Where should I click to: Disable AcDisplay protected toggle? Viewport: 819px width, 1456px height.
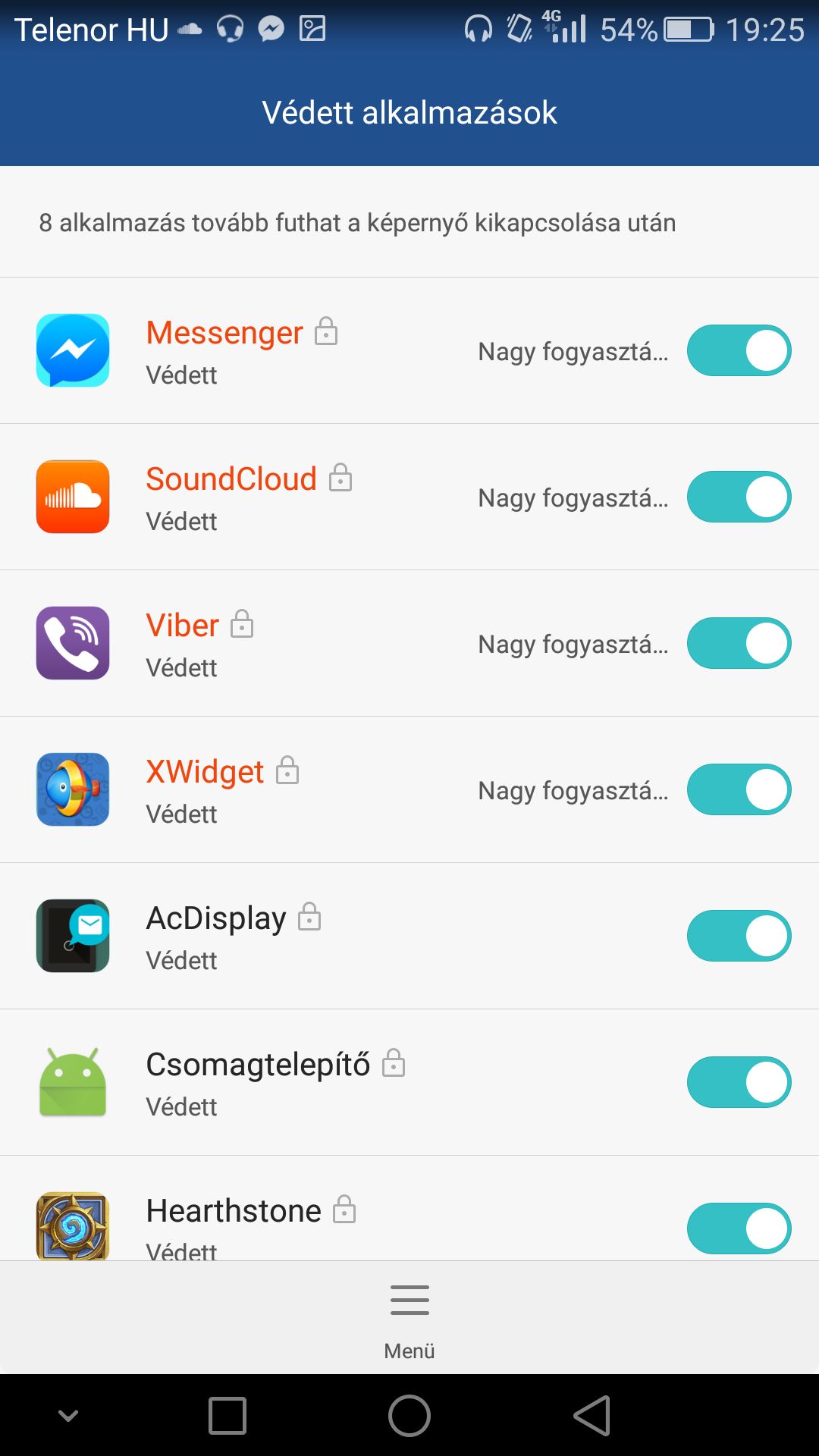pos(739,936)
